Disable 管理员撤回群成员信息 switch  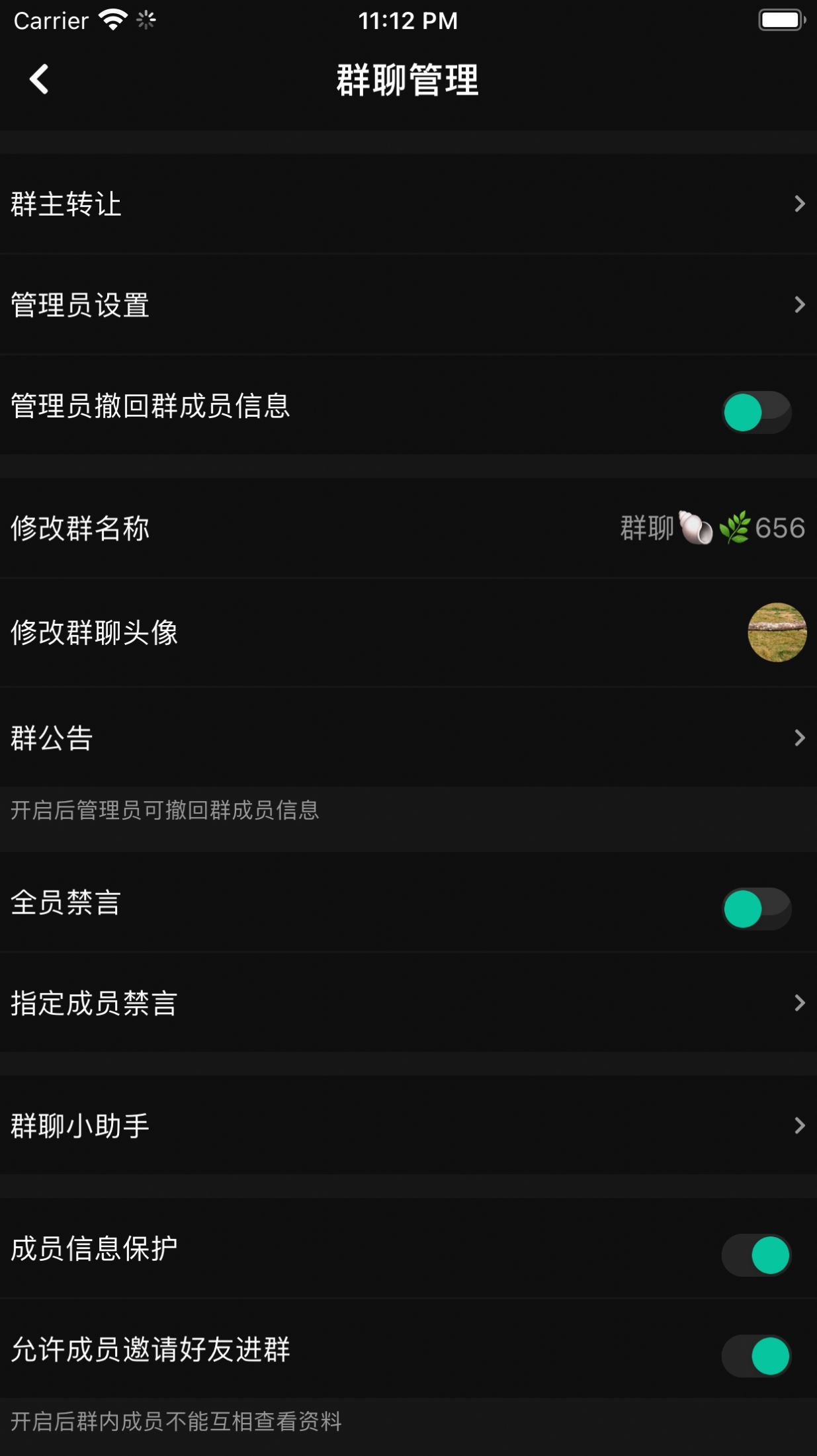pyautogui.click(x=755, y=412)
